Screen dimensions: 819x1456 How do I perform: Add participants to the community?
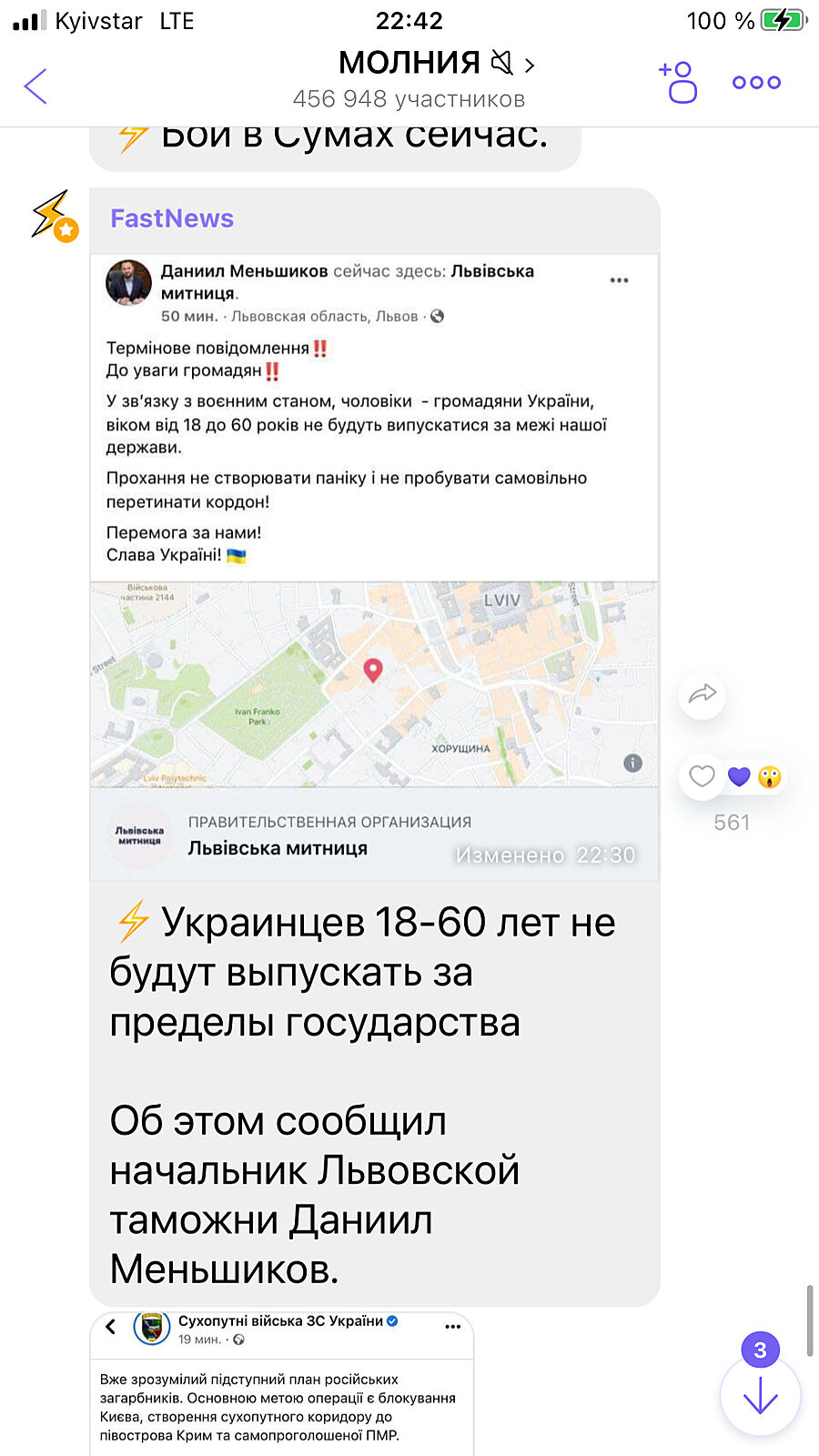[678, 82]
